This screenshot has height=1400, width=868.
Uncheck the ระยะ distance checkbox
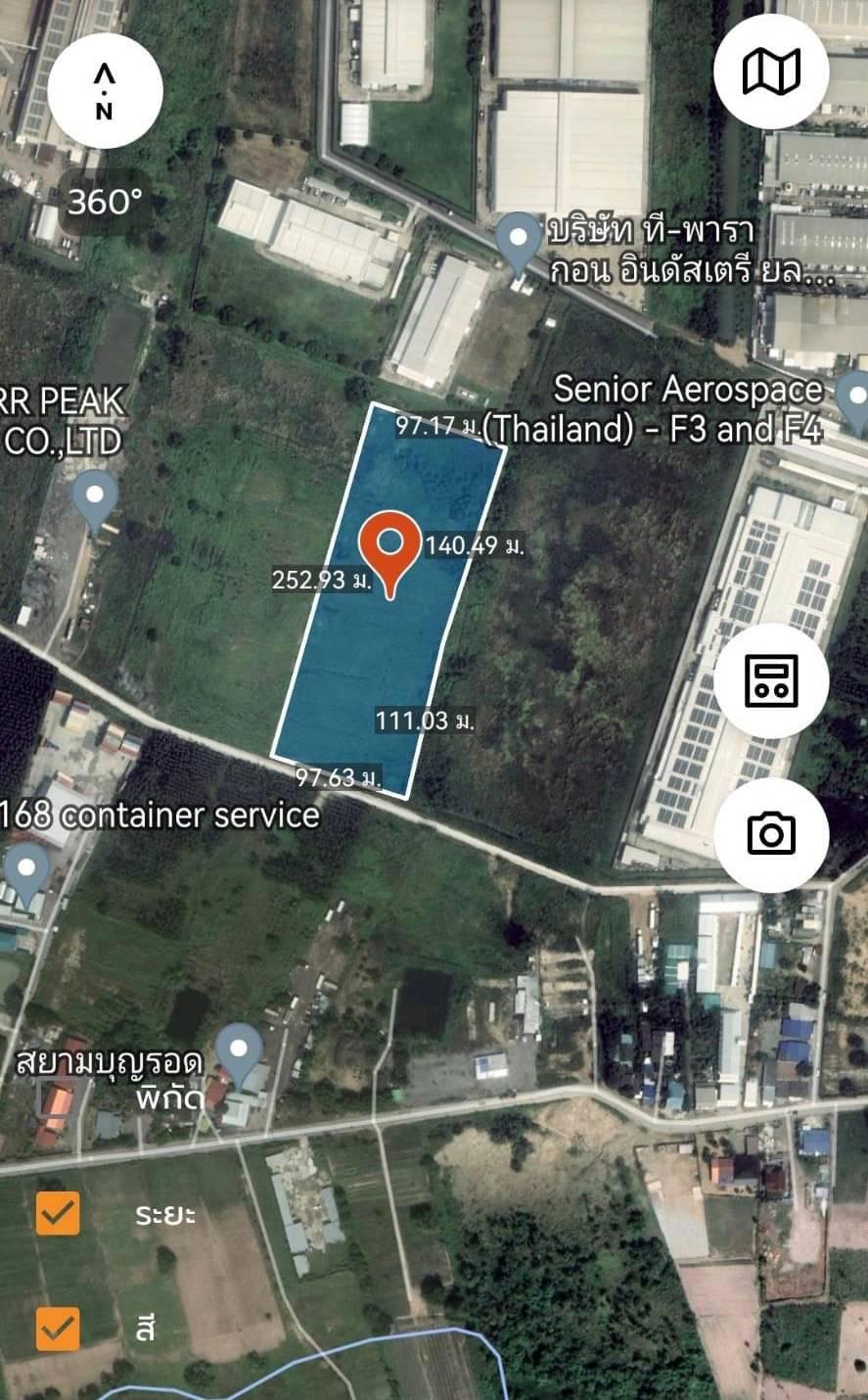(x=58, y=1214)
